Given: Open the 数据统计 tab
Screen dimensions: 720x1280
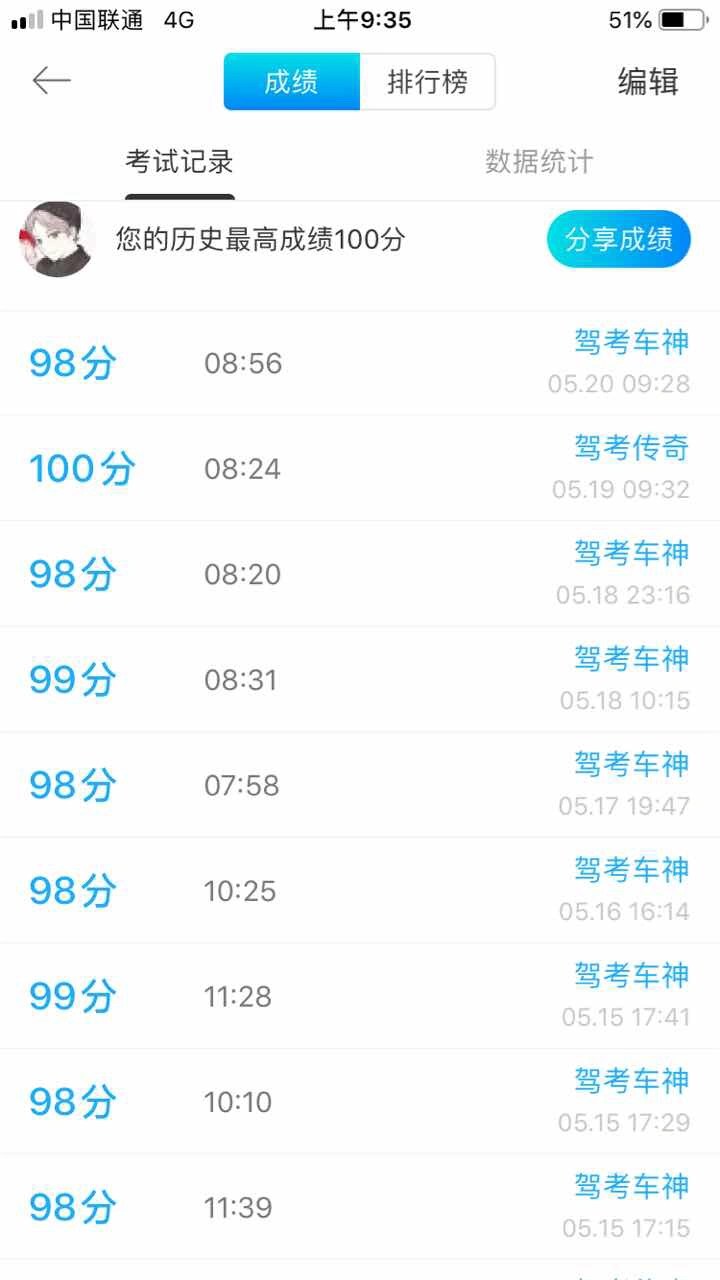Looking at the screenshot, I should click(x=539, y=162).
